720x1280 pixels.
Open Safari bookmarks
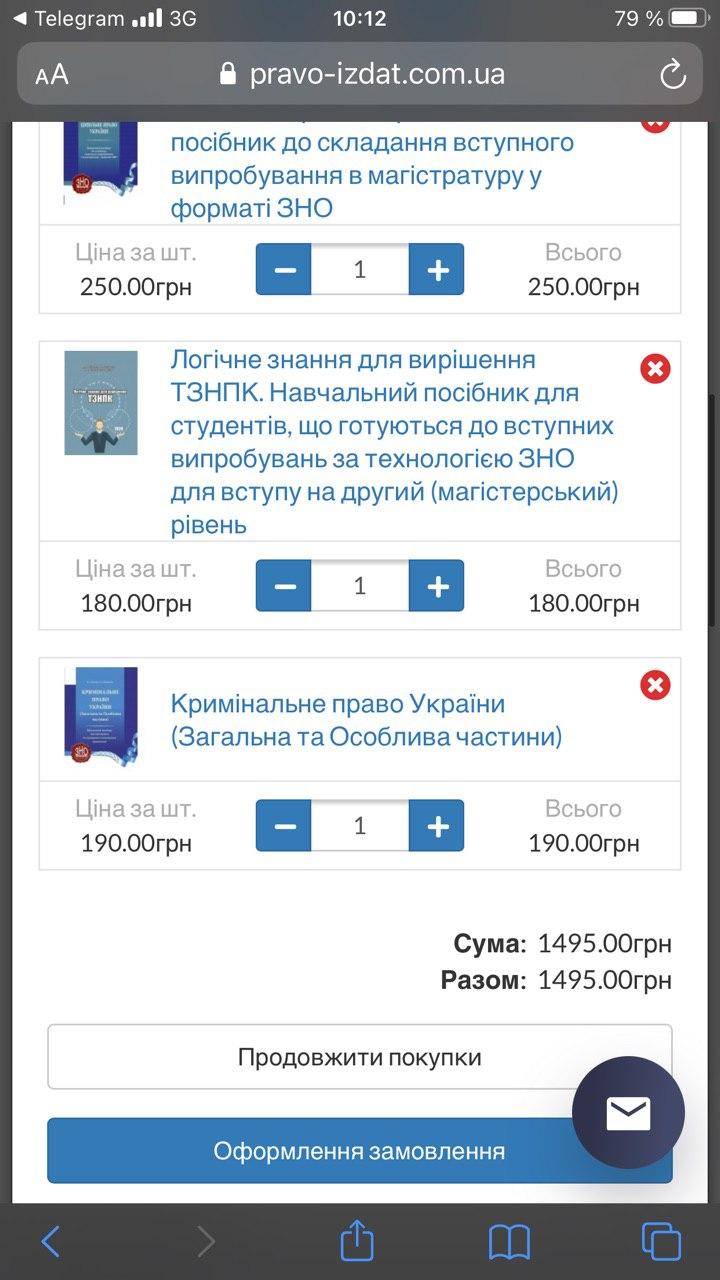coord(509,1242)
